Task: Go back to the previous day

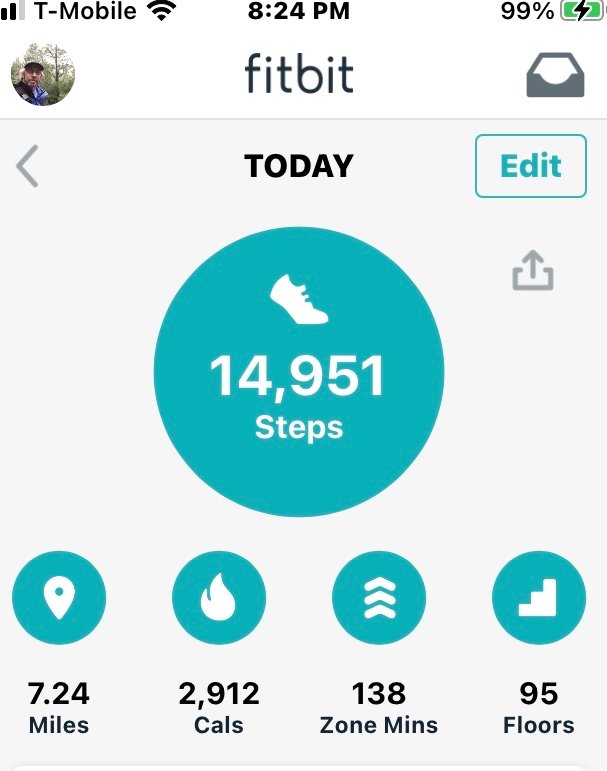Action: tap(28, 166)
